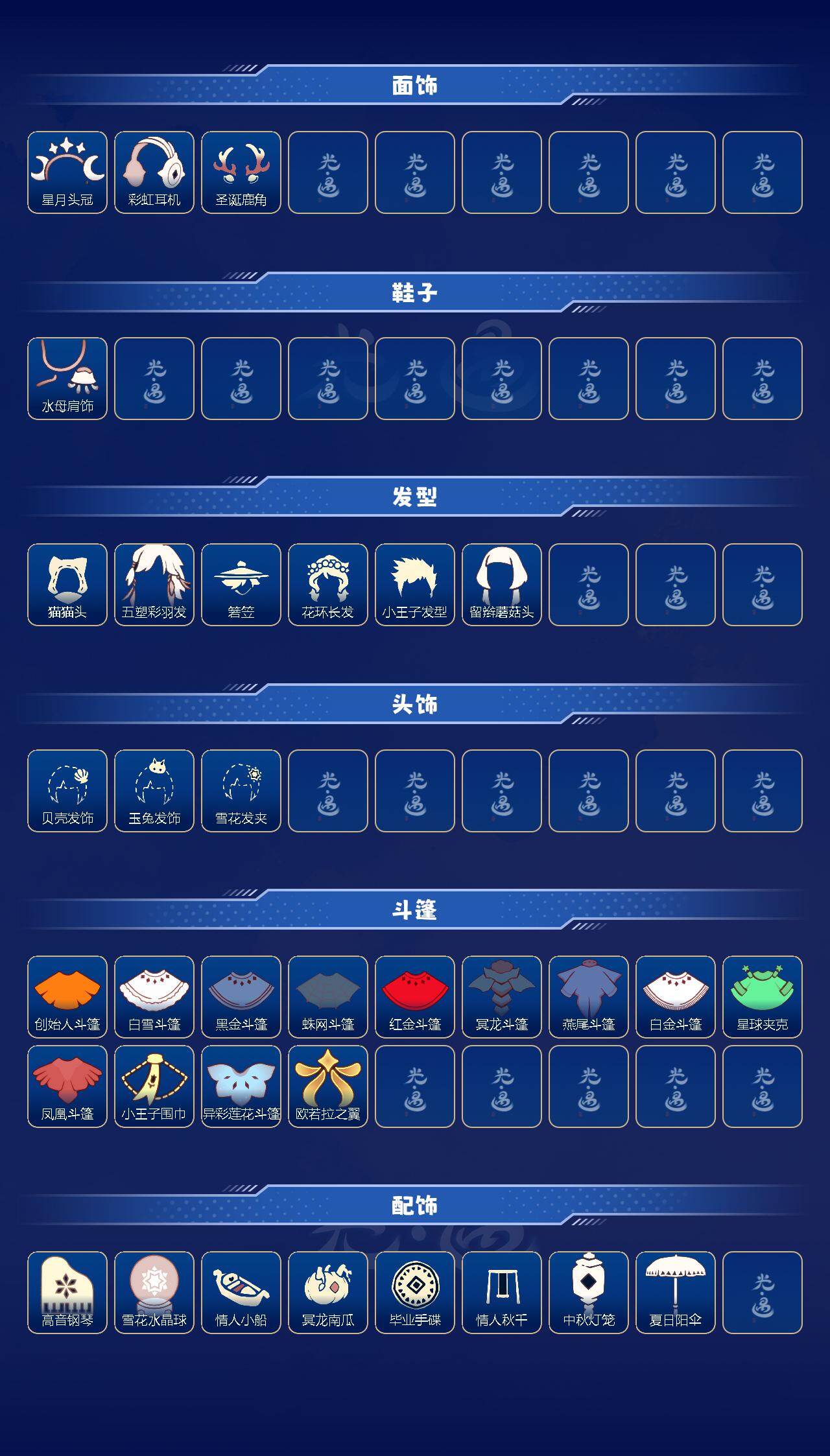The width and height of the screenshot is (830, 1456).
Task: Click the 雪花发夹 snowflake hairpin icon
Action: [x=241, y=789]
